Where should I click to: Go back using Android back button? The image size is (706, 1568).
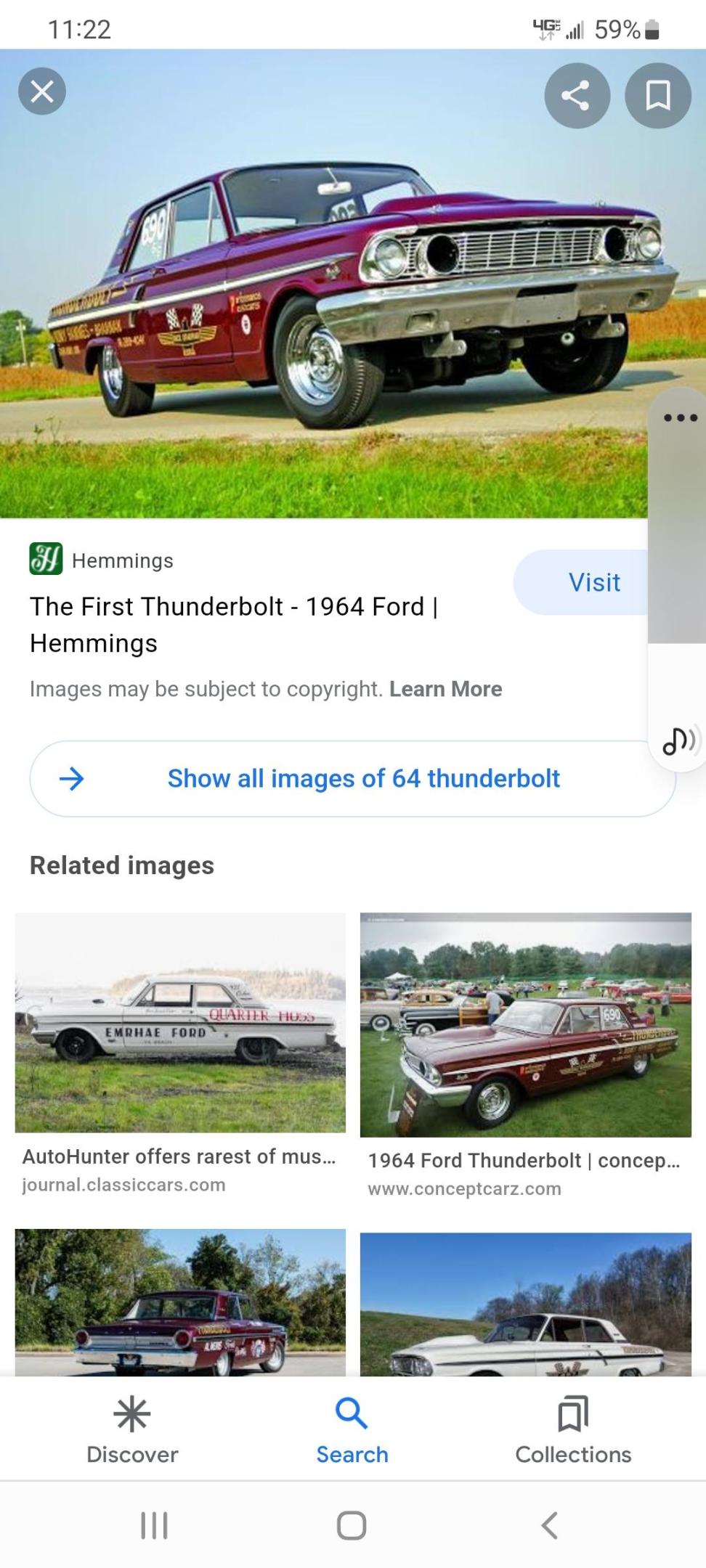pyautogui.click(x=548, y=1525)
